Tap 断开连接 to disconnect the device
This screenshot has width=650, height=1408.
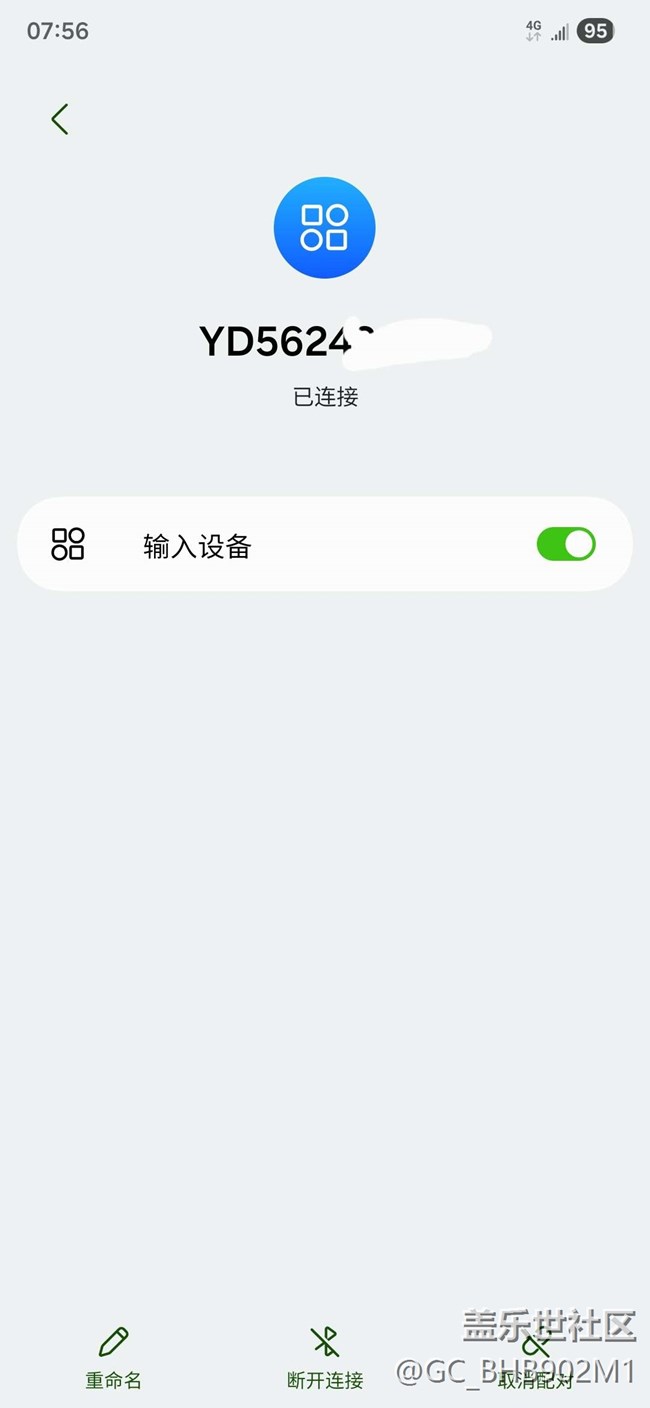[x=325, y=1356]
